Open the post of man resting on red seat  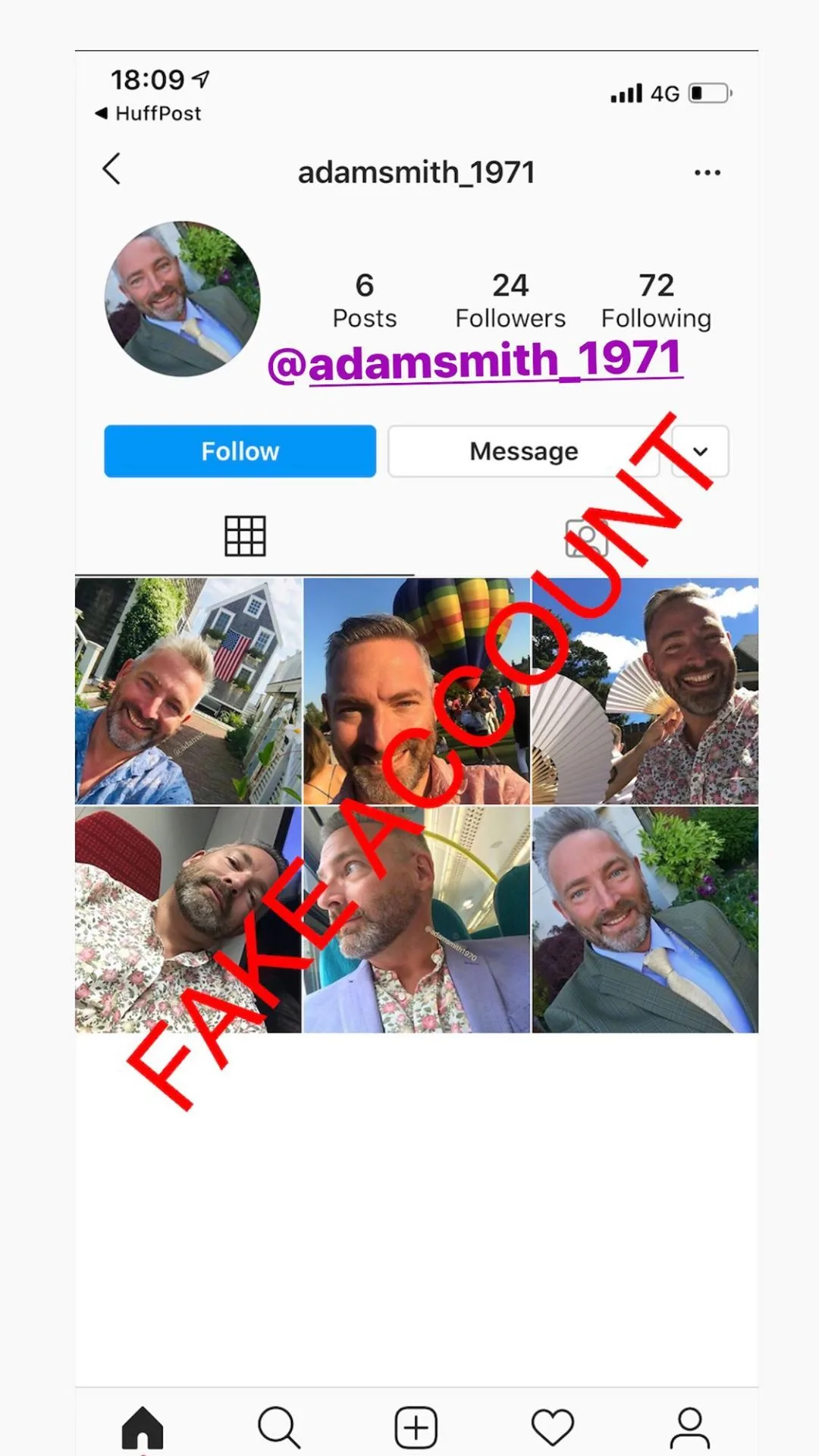pos(188,920)
